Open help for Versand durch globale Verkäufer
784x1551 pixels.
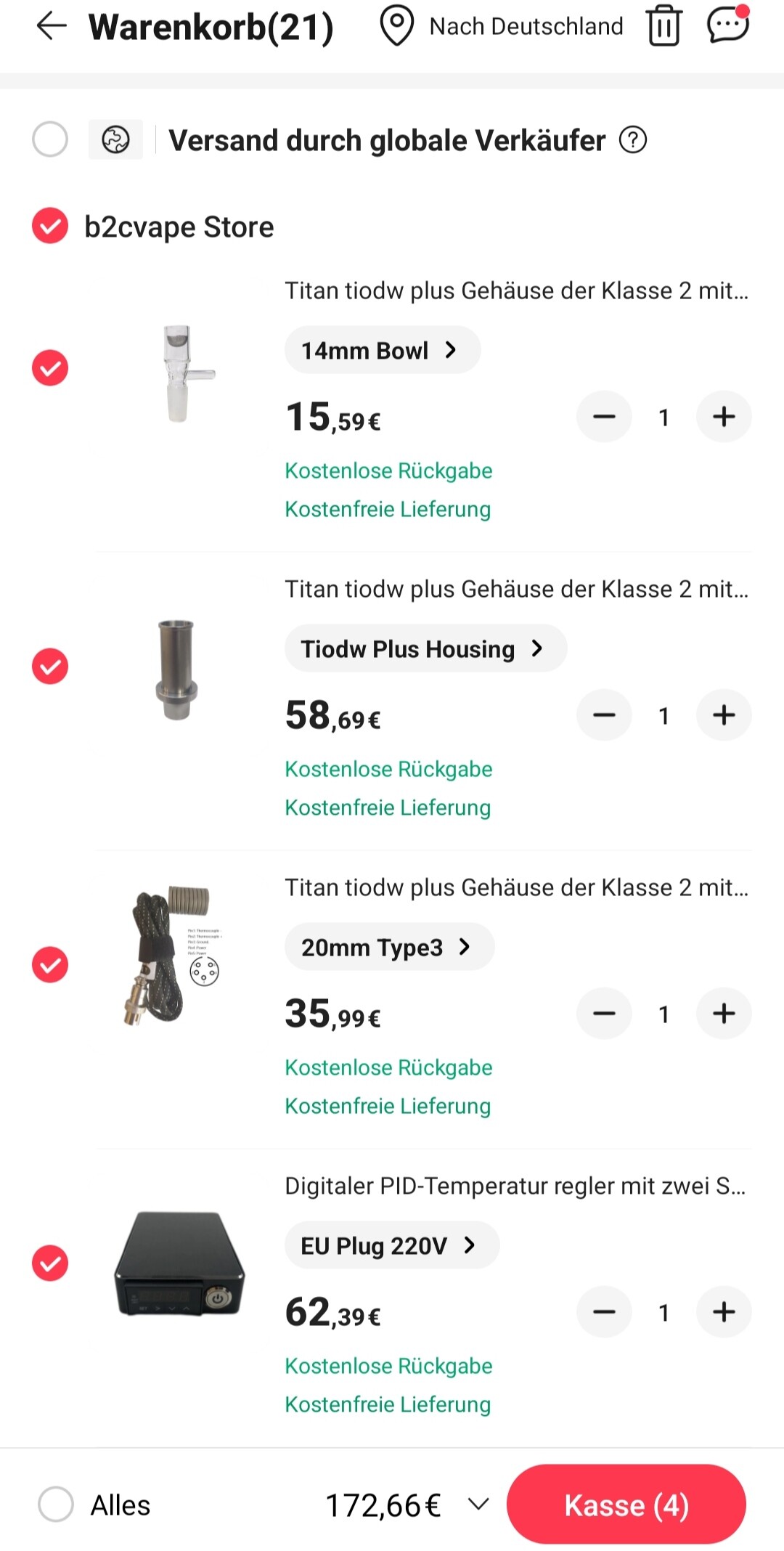632,139
